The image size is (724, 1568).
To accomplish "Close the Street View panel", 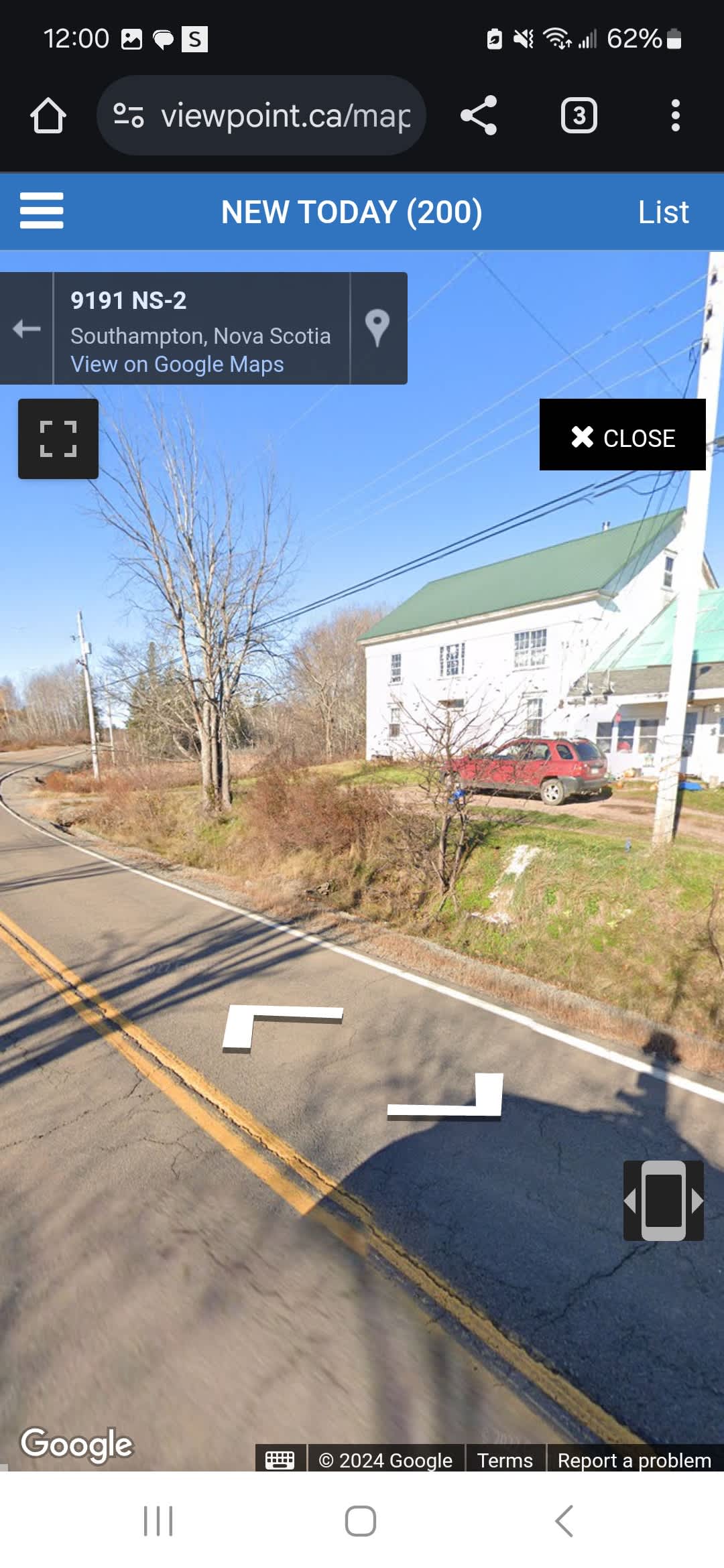I will (622, 438).
